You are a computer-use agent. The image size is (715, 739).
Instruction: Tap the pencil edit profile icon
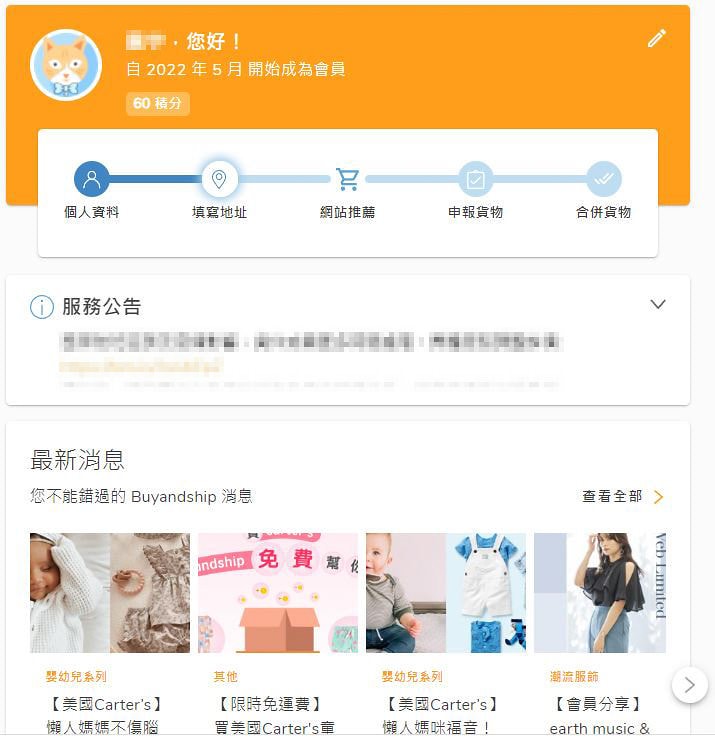[x=656, y=39]
